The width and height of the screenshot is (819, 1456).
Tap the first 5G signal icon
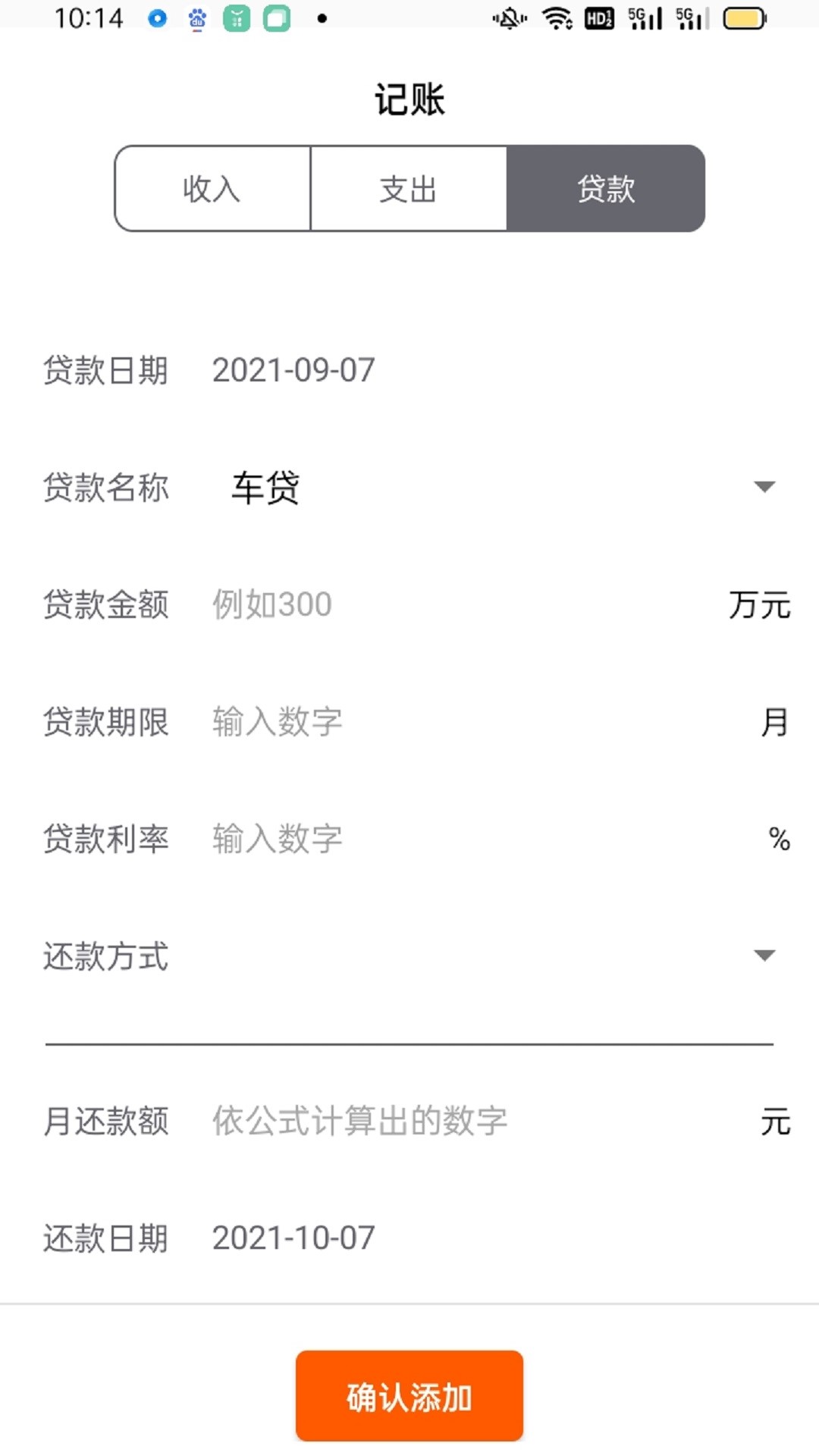[x=645, y=18]
